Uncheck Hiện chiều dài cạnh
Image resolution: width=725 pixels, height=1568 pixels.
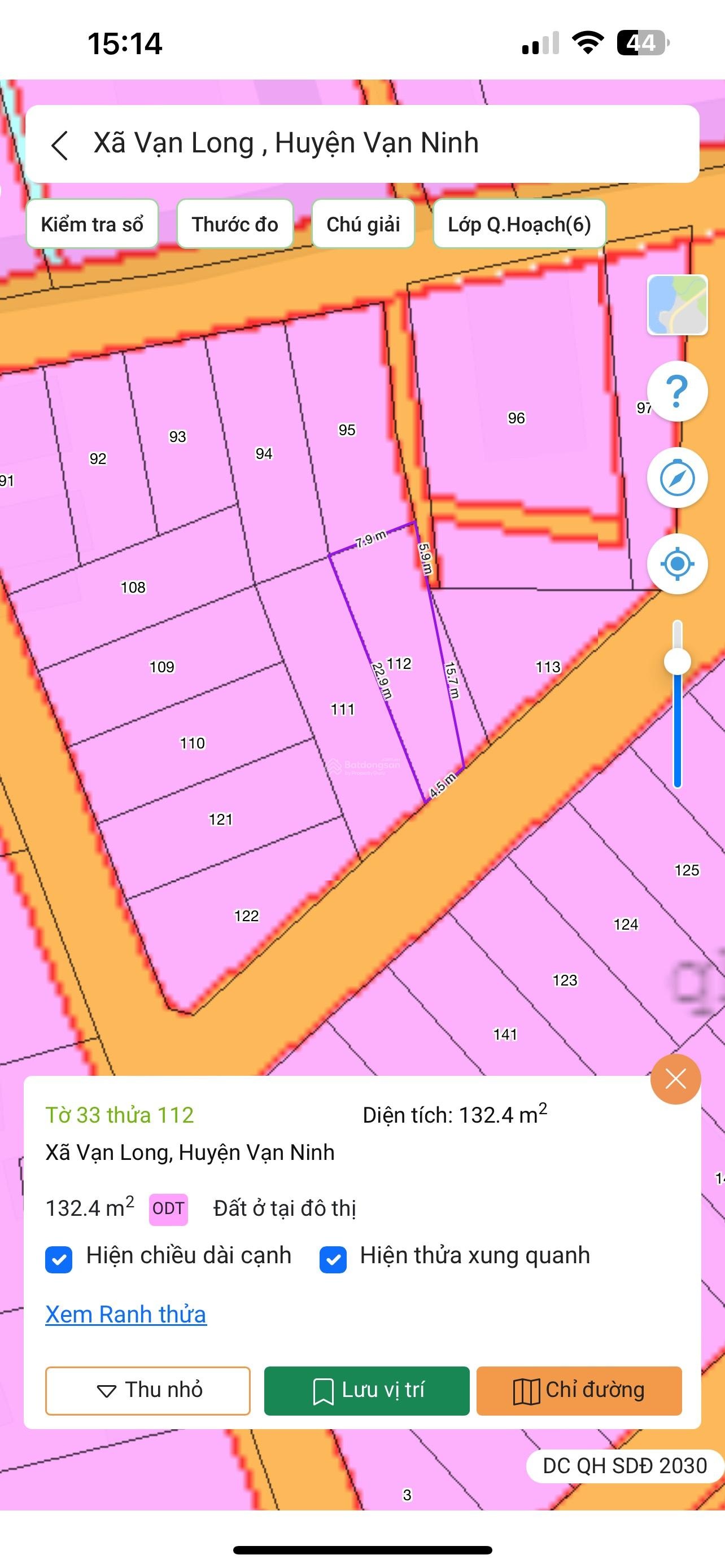(59, 1259)
